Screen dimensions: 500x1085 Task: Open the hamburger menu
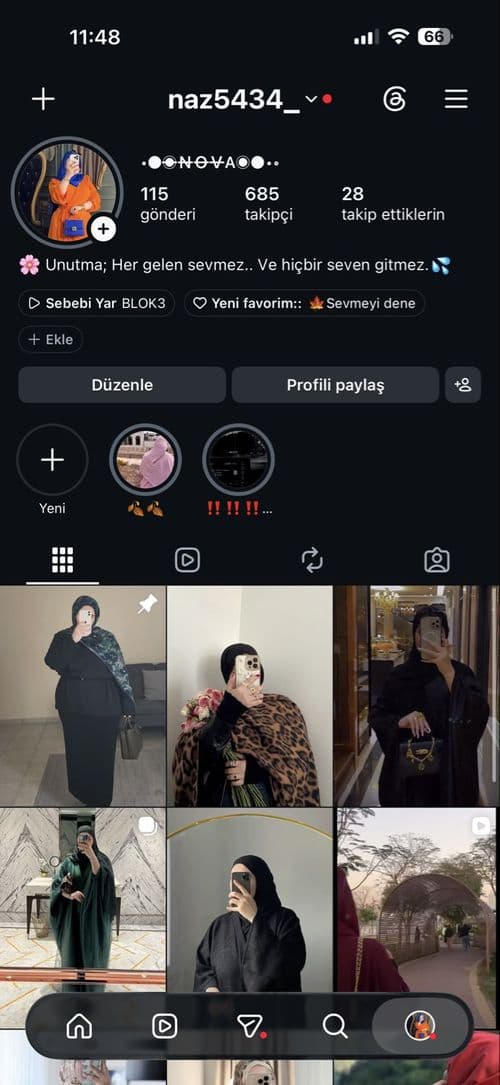[456, 99]
